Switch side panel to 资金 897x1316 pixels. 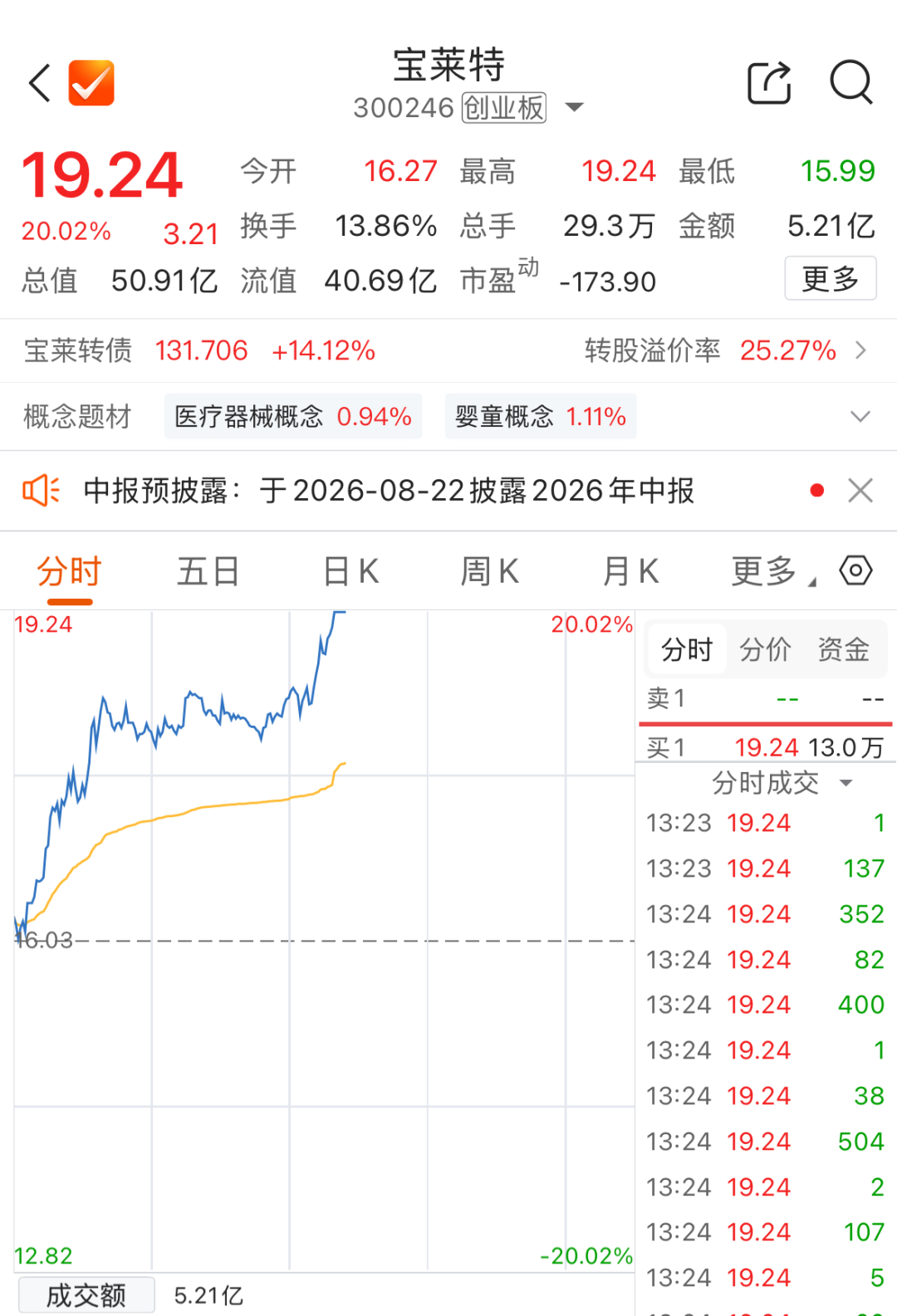point(844,649)
